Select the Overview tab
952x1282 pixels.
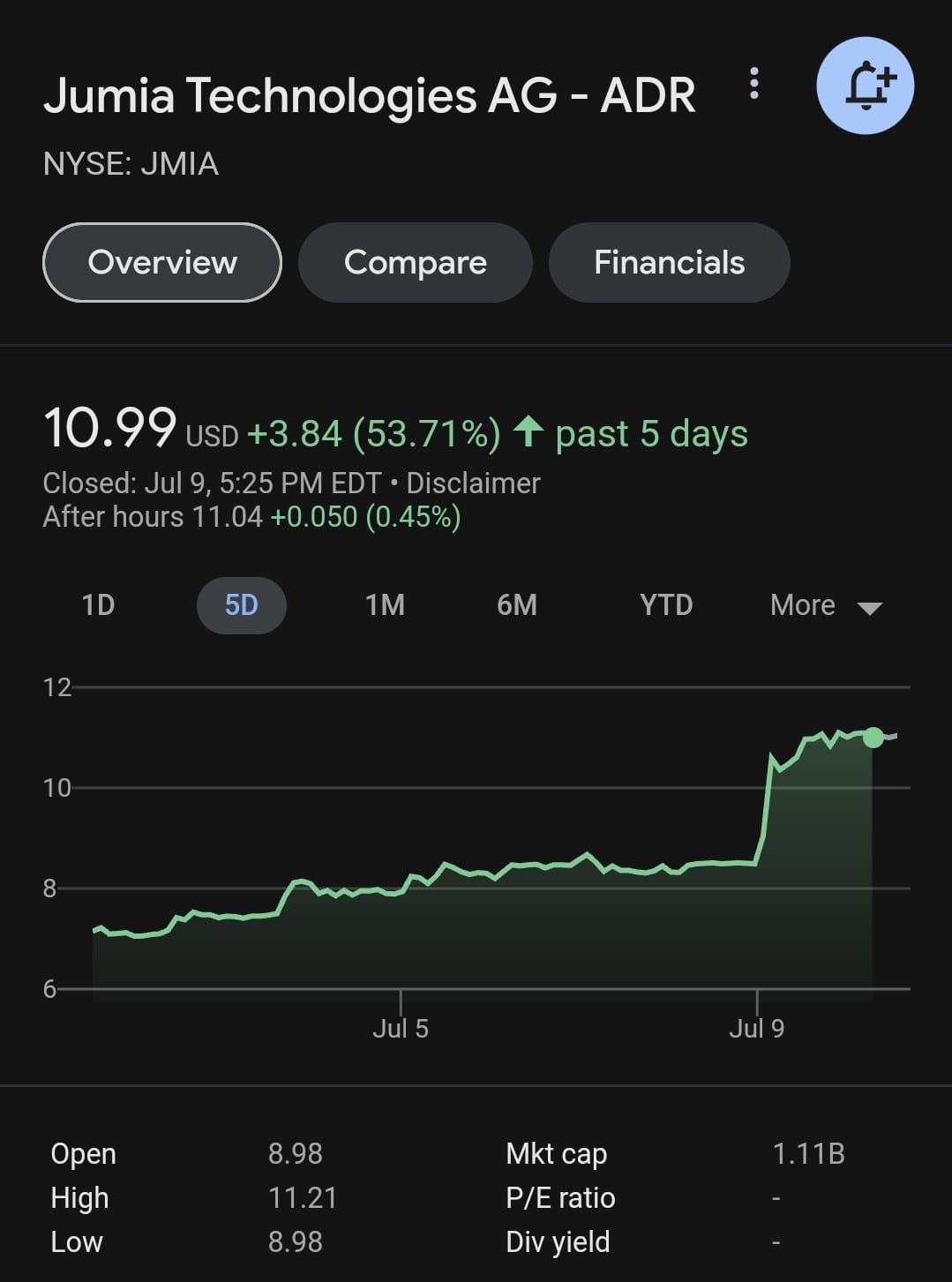point(162,262)
